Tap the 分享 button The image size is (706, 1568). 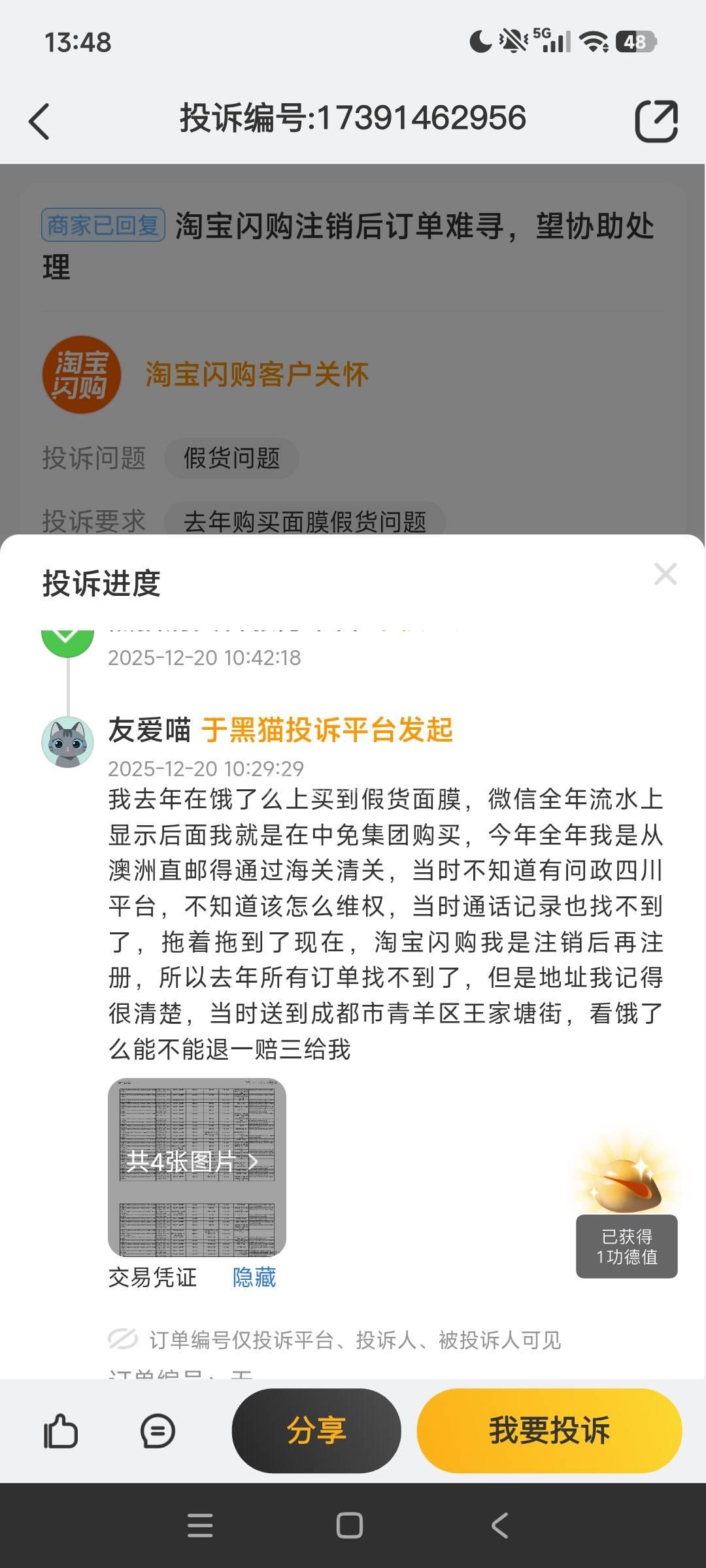point(316,1431)
